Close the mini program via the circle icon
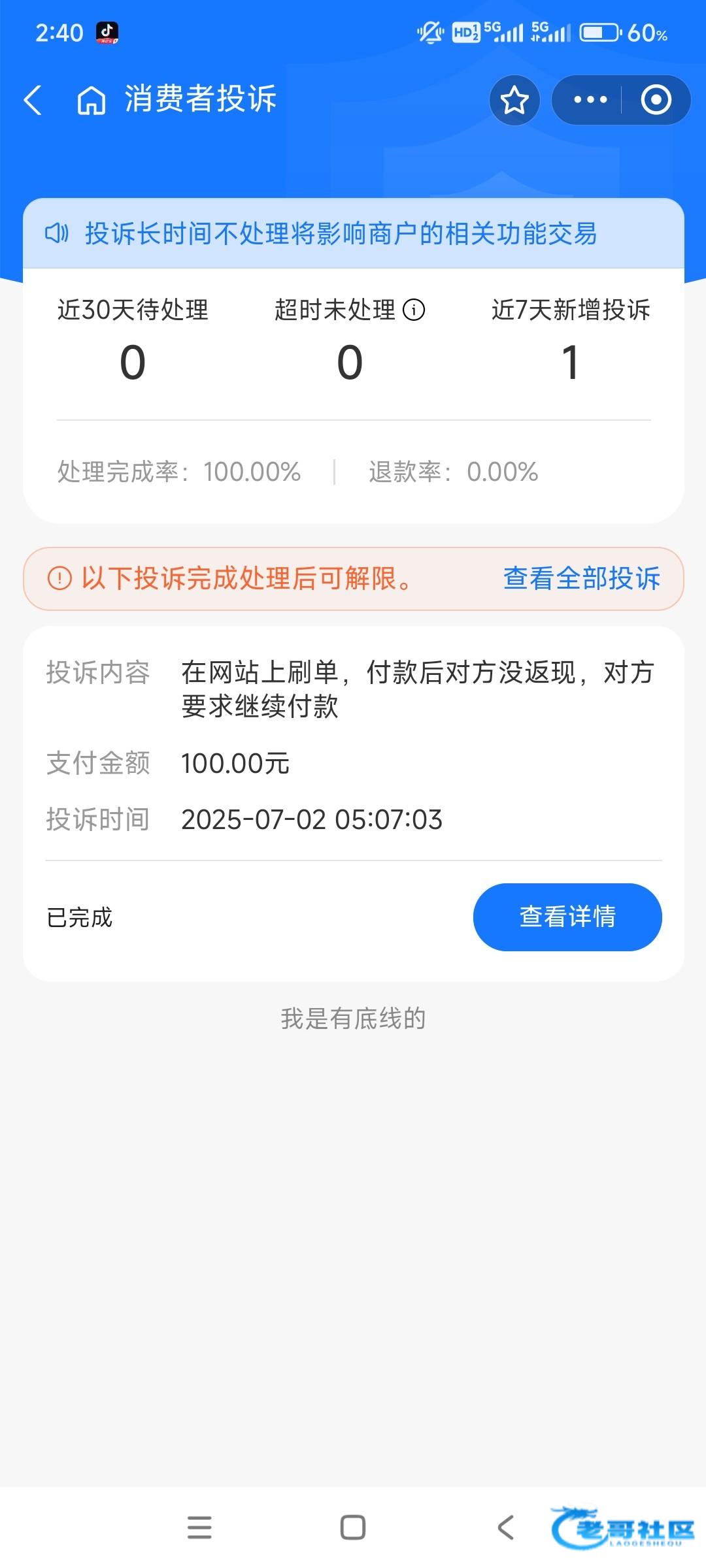The image size is (706, 1568). point(656,100)
